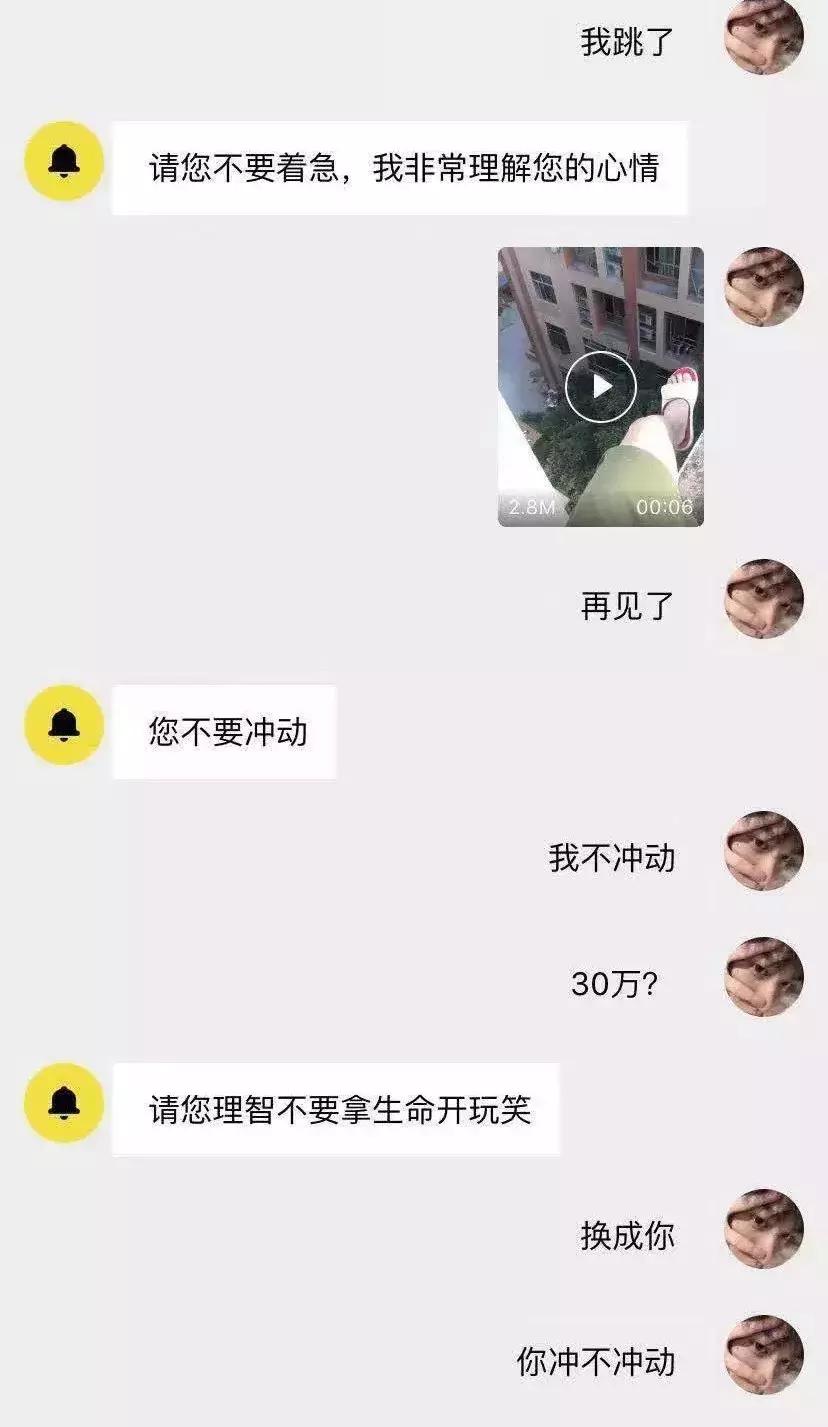This screenshot has width=828, height=1427.
Task: Open the avatar next to "你冲不冲动"
Action: 766,1357
